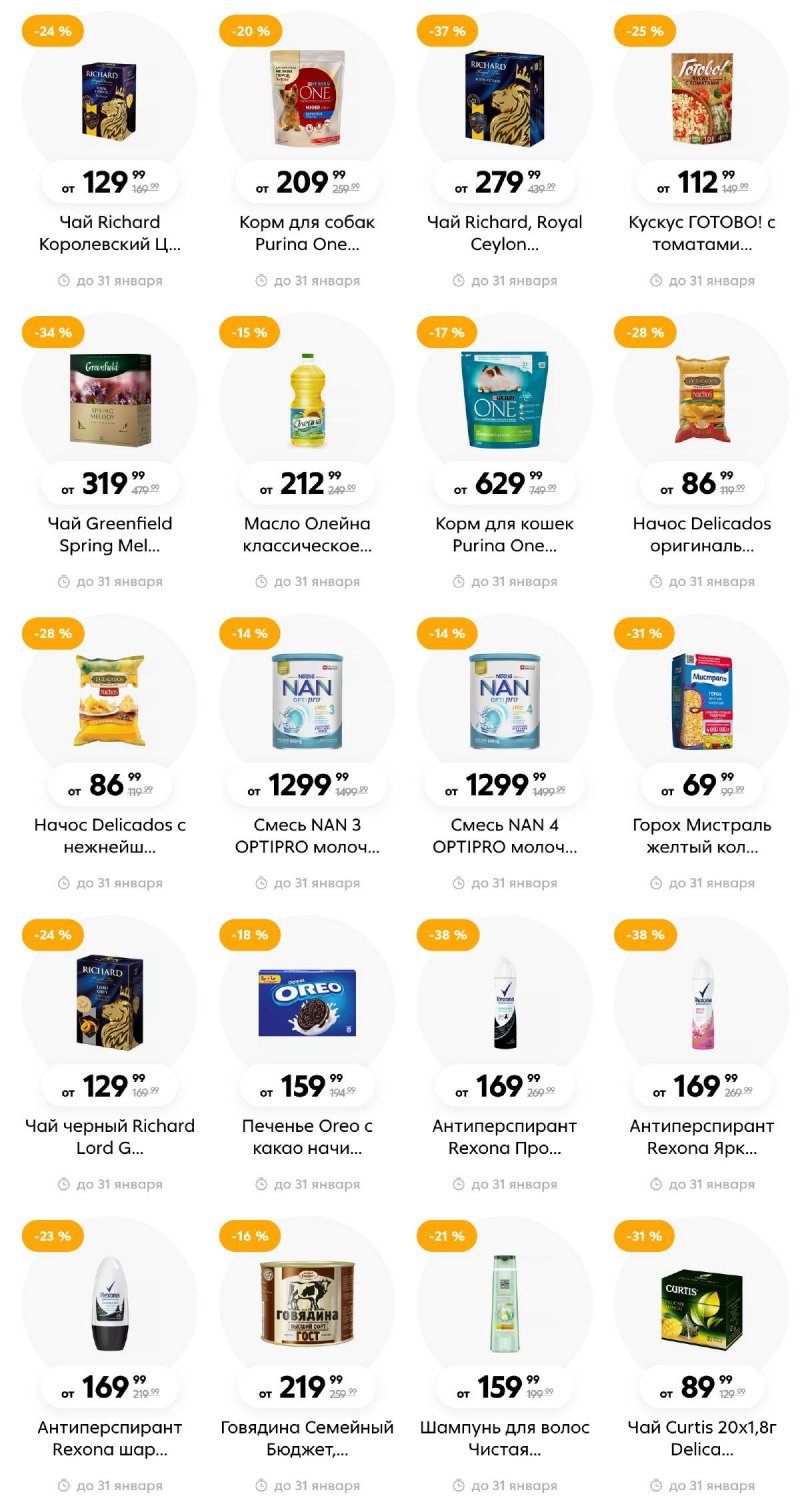View Чай Curtis 20x1,8г Delicate
Screen dimensions: 800x1506
pyautogui.click(x=702, y=1305)
